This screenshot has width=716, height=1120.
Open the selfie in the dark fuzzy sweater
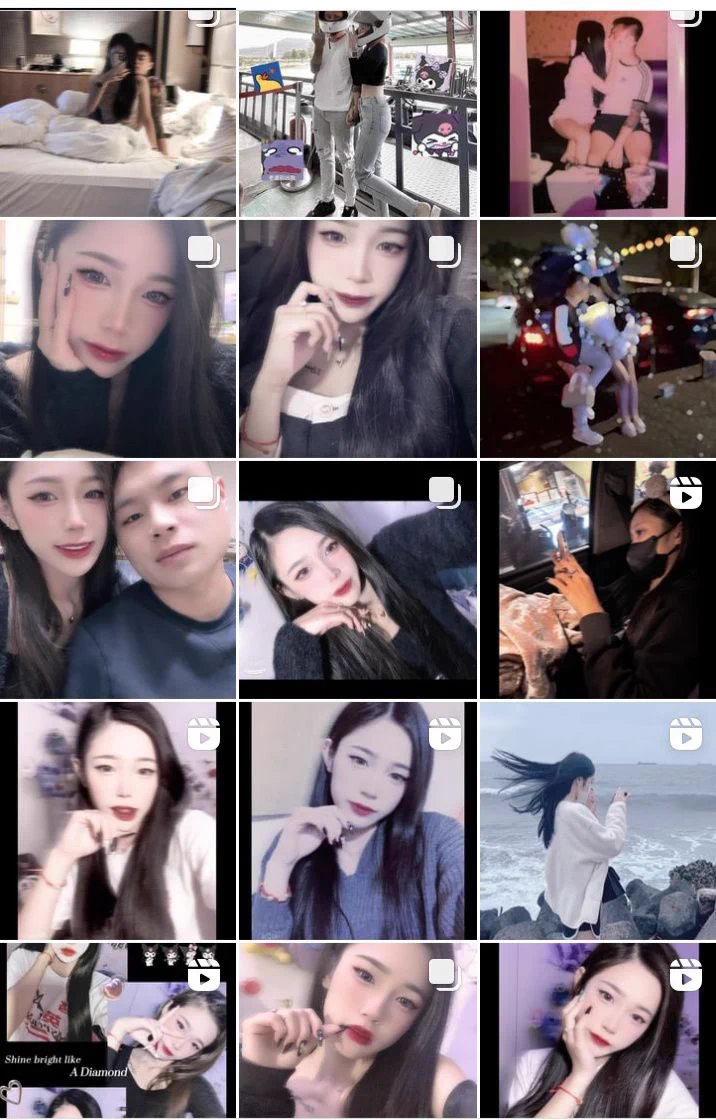coord(357,338)
